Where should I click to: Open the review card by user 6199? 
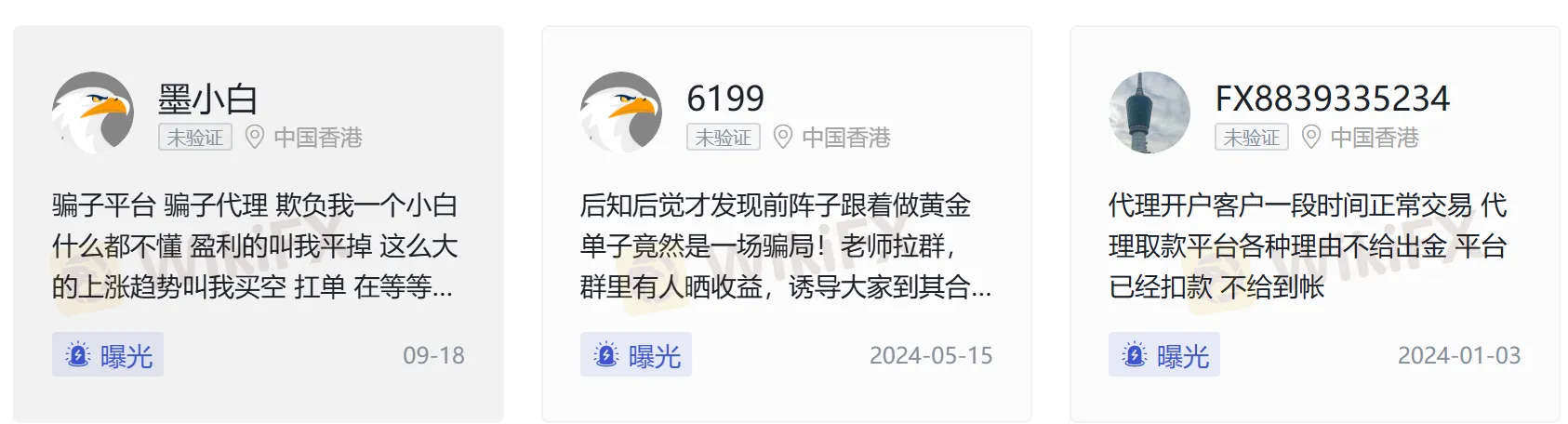(x=785, y=245)
